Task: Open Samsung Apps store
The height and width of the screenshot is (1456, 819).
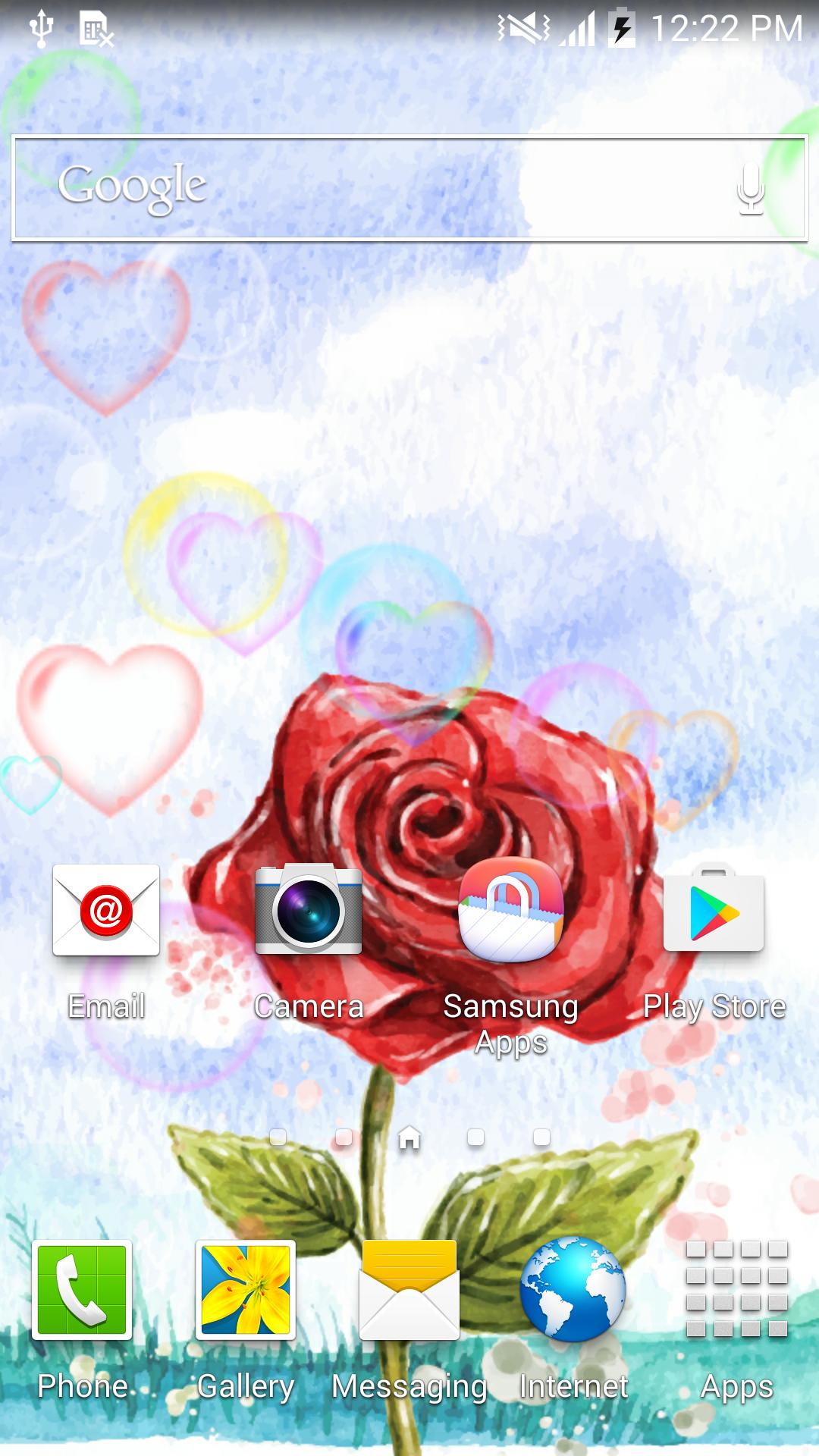Action: [x=511, y=910]
